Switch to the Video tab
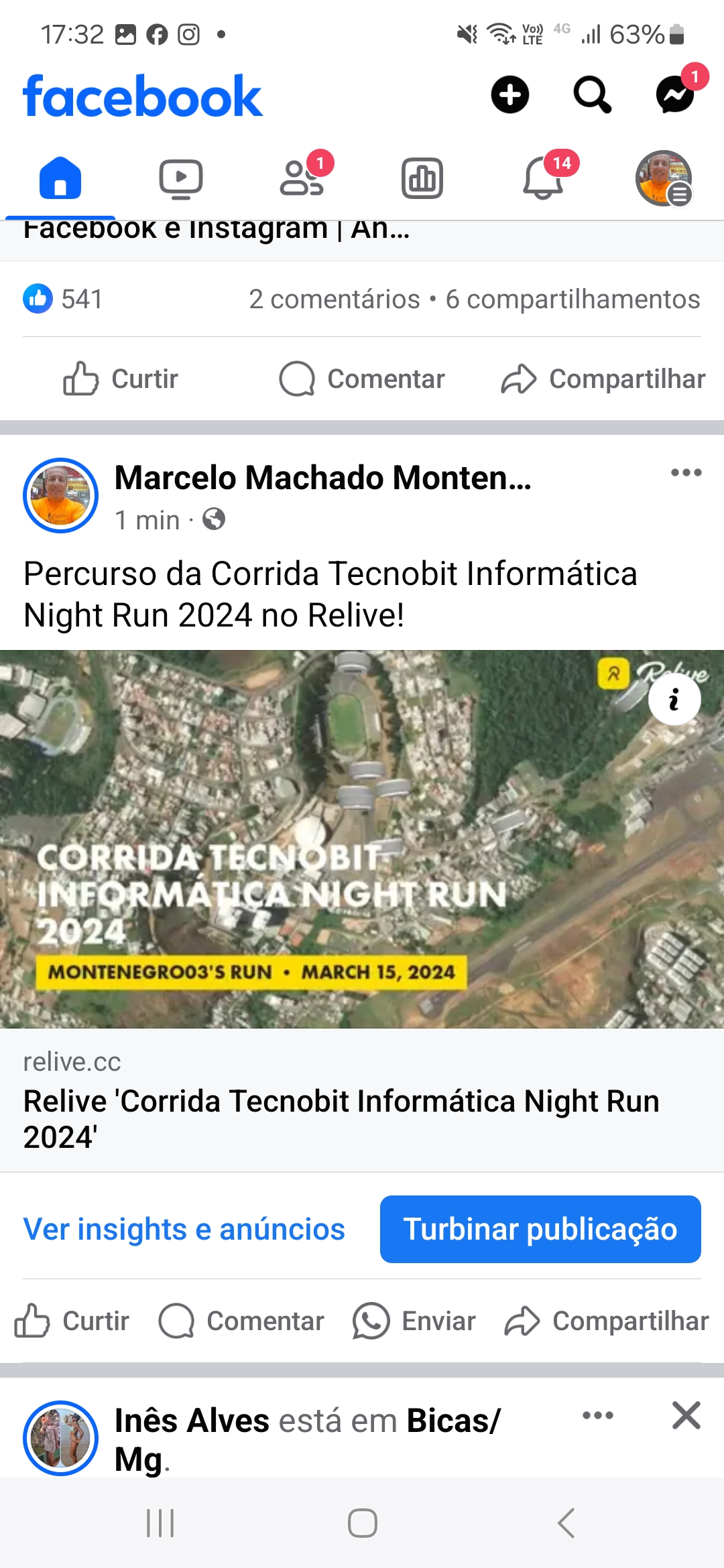724x1568 pixels. (x=181, y=179)
